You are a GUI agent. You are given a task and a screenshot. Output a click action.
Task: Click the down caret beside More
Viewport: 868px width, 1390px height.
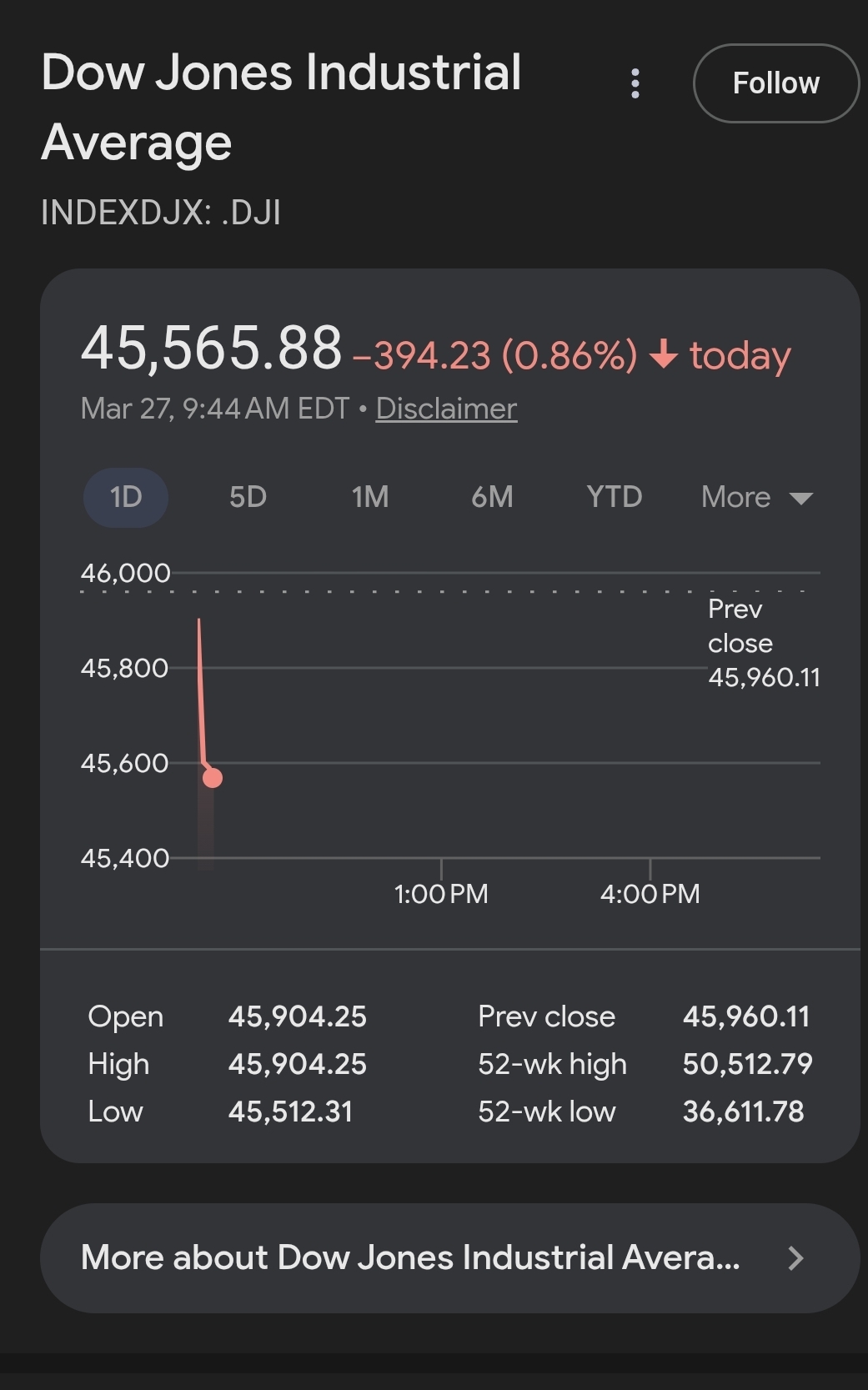801,498
